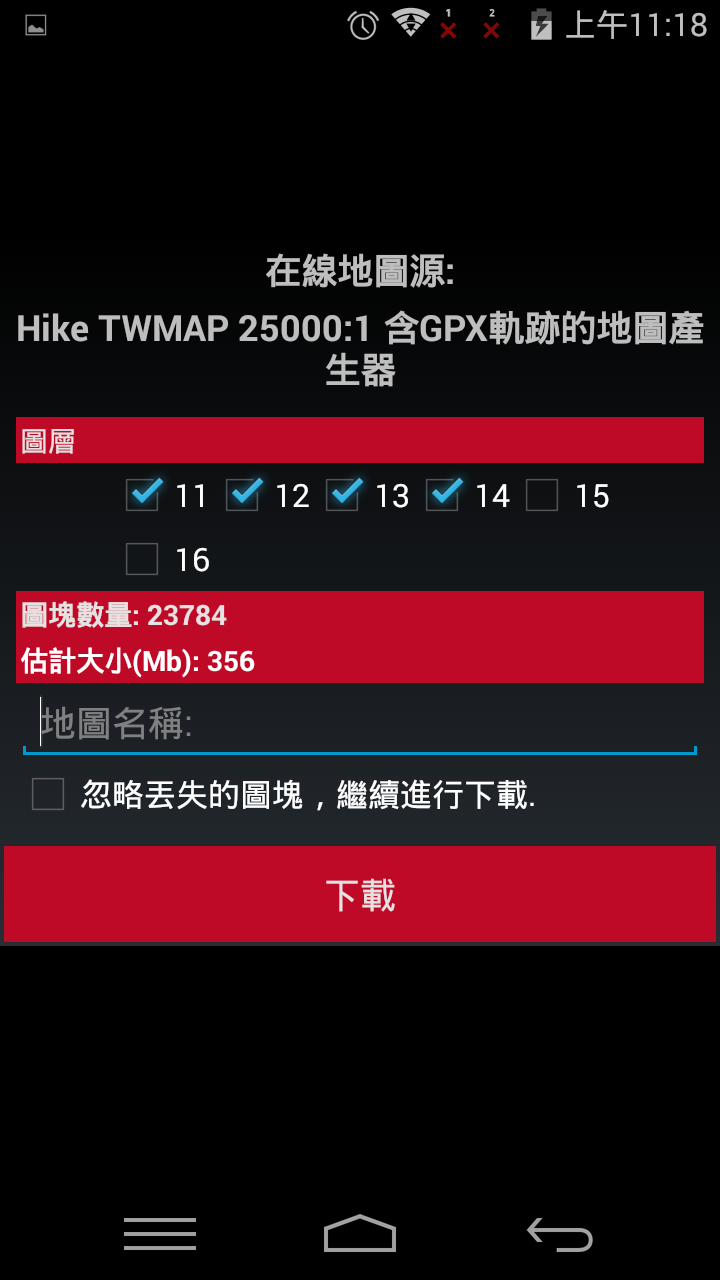
Task: Tap the red 下載 button
Action: point(360,894)
